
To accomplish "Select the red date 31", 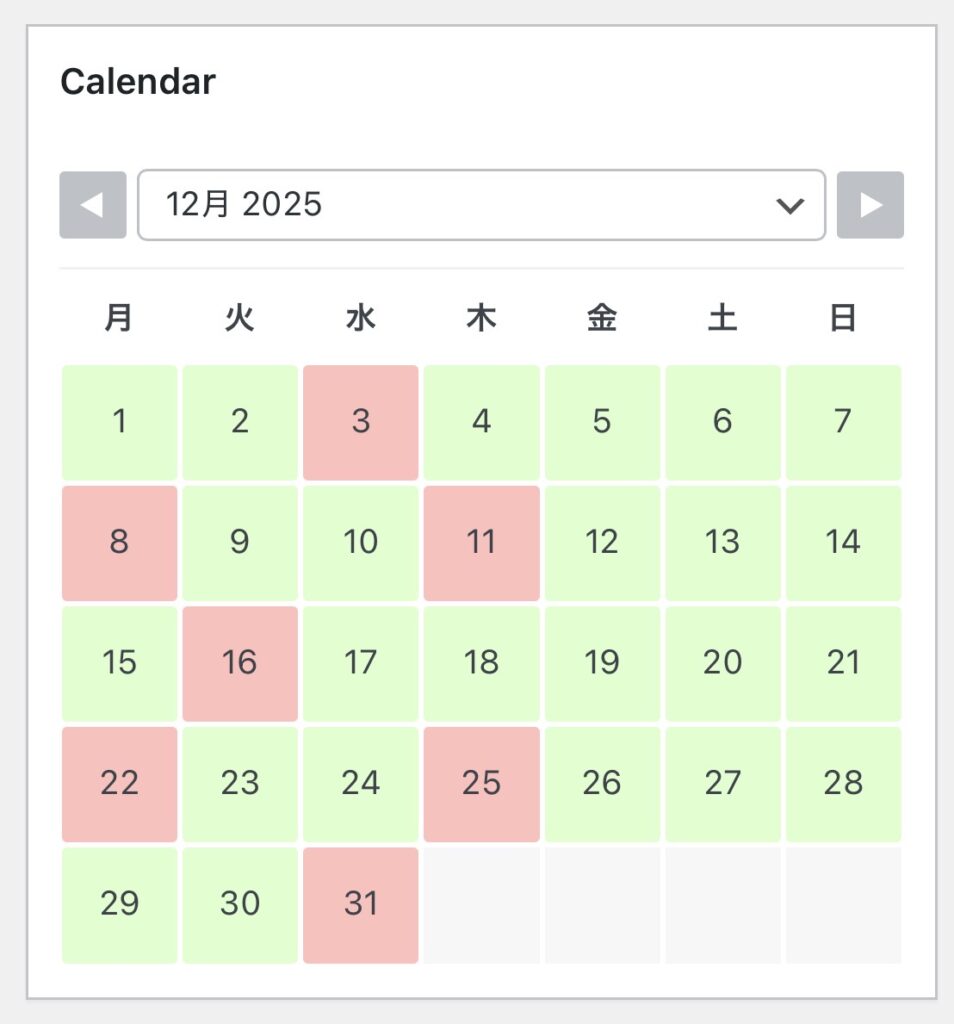I will click(x=361, y=905).
